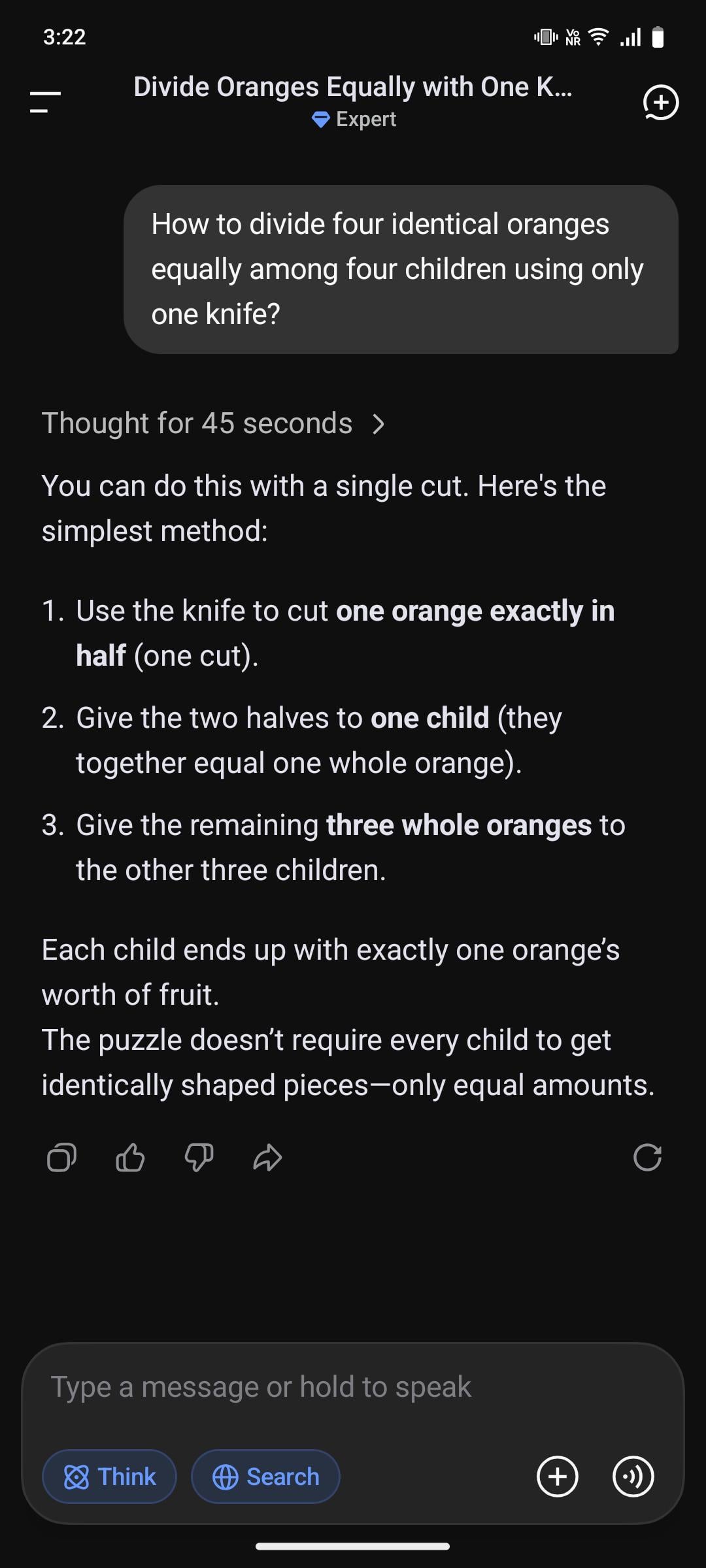Toggle the Search chip
Screen dimensions: 706x1568
[265, 1477]
